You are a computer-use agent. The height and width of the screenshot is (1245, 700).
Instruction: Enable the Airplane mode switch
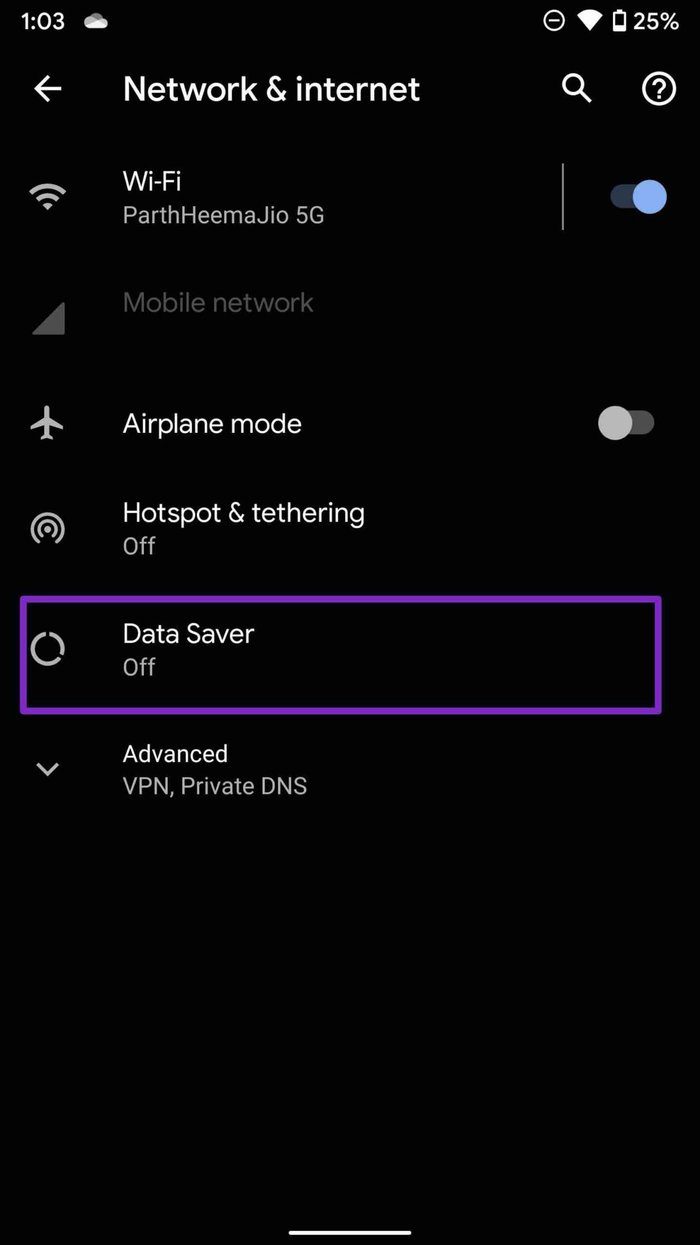coord(626,423)
